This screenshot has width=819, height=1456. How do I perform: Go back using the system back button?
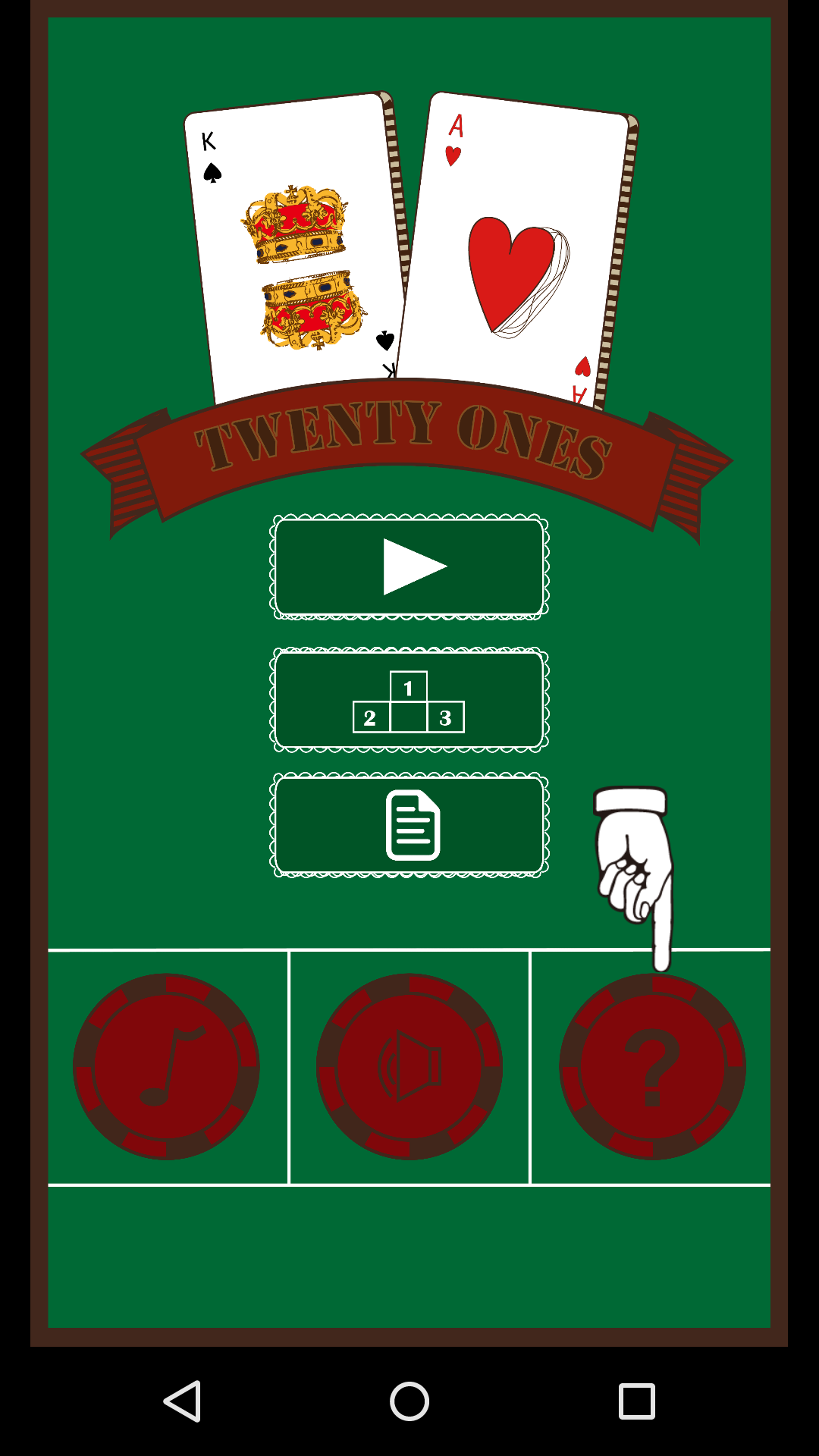pos(182,1401)
